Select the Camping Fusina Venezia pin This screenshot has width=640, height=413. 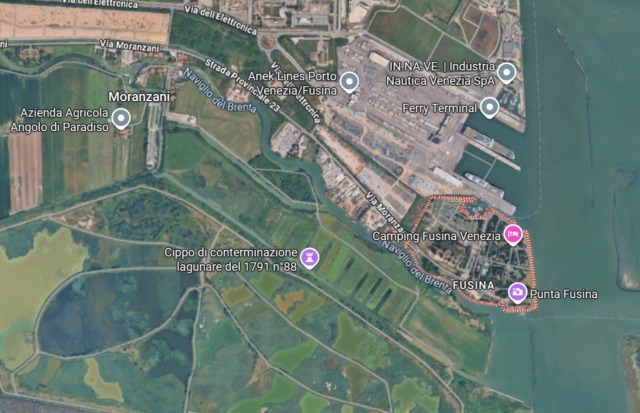[512, 235]
